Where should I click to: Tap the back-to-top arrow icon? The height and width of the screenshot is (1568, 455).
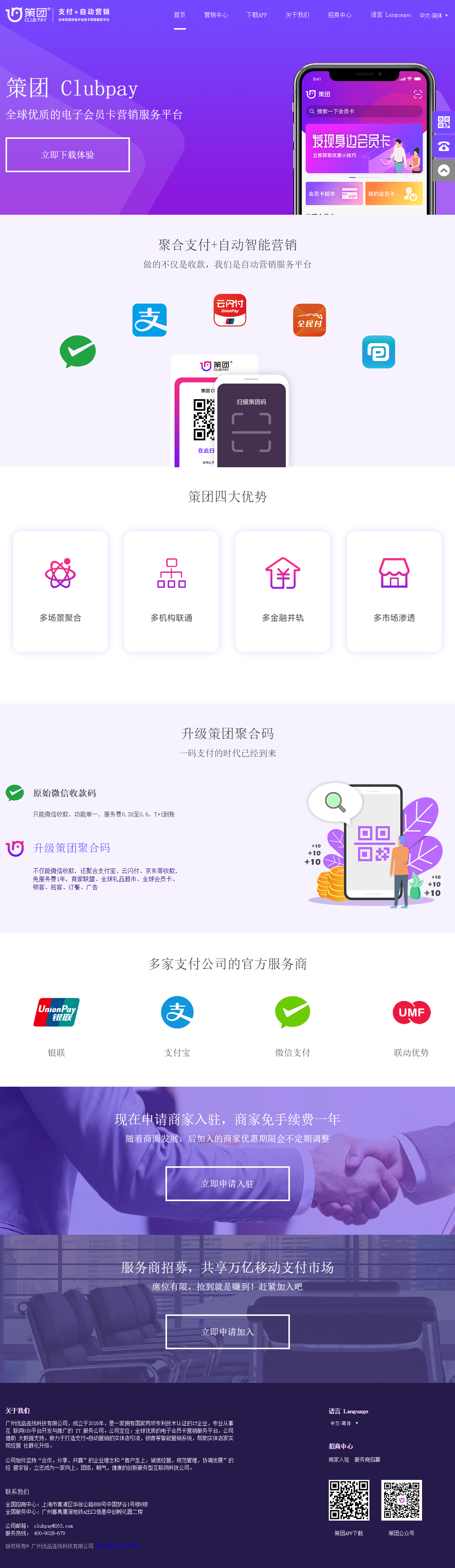pyautogui.click(x=444, y=170)
